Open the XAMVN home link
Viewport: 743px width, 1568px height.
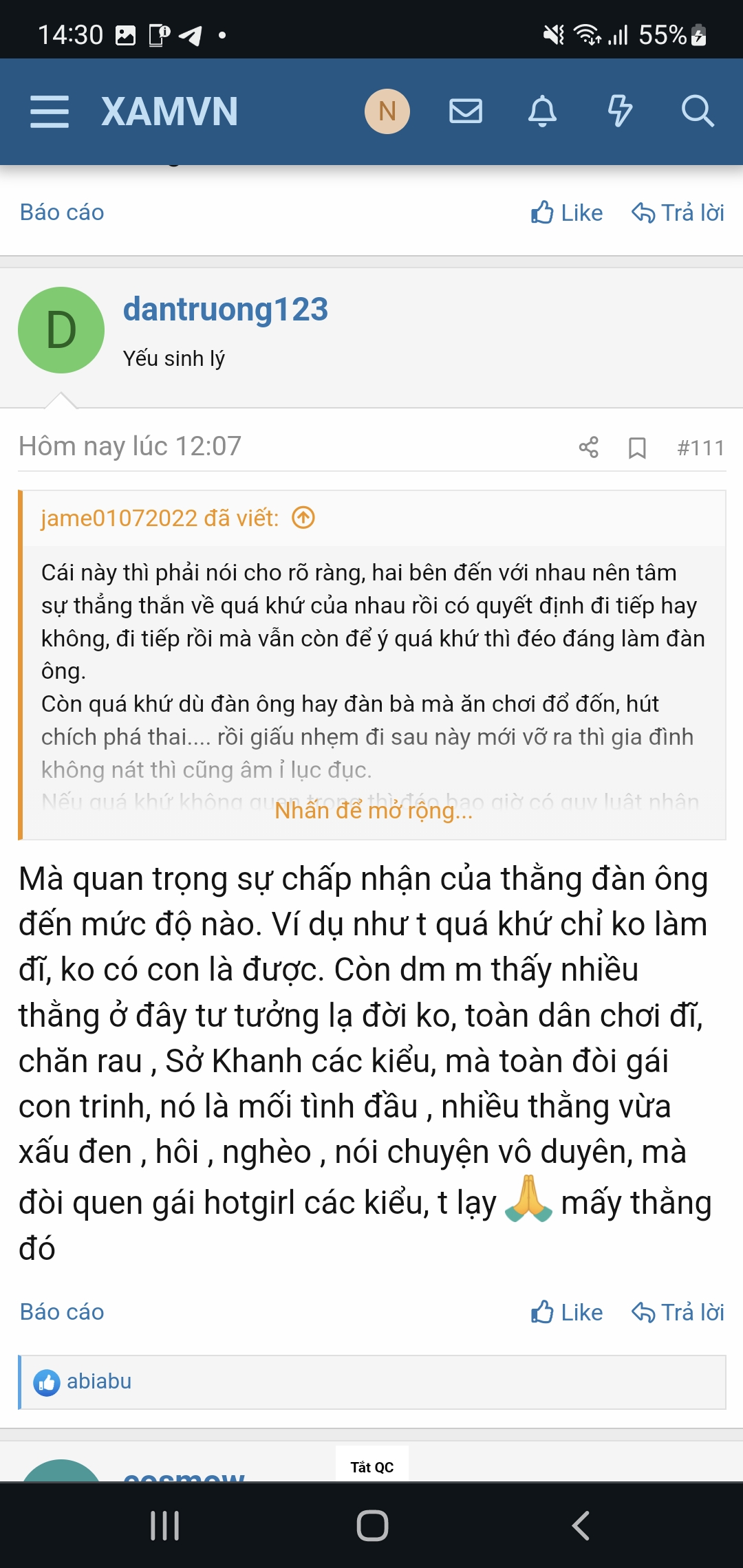click(x=169, y=111)
